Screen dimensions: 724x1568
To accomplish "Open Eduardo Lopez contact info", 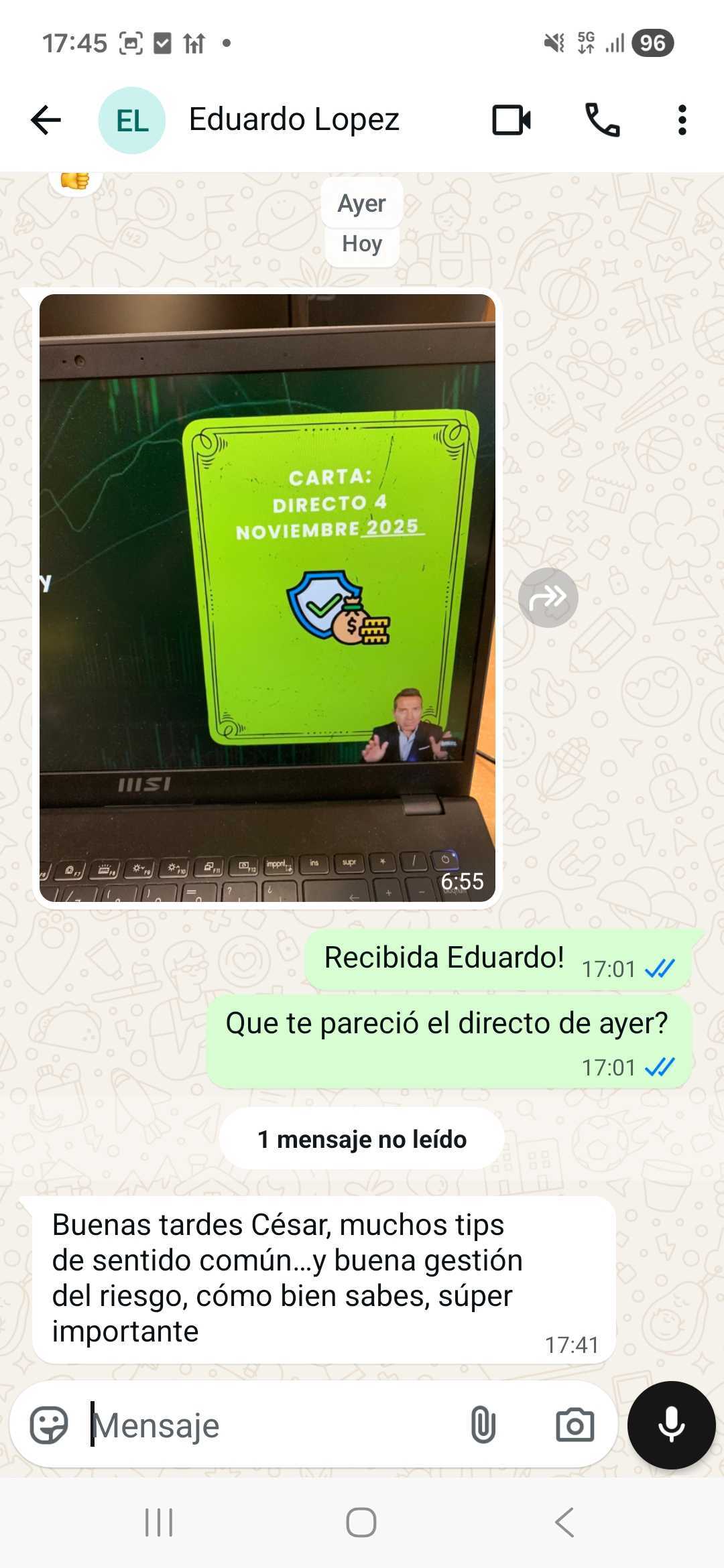I will tap(294, 120).
